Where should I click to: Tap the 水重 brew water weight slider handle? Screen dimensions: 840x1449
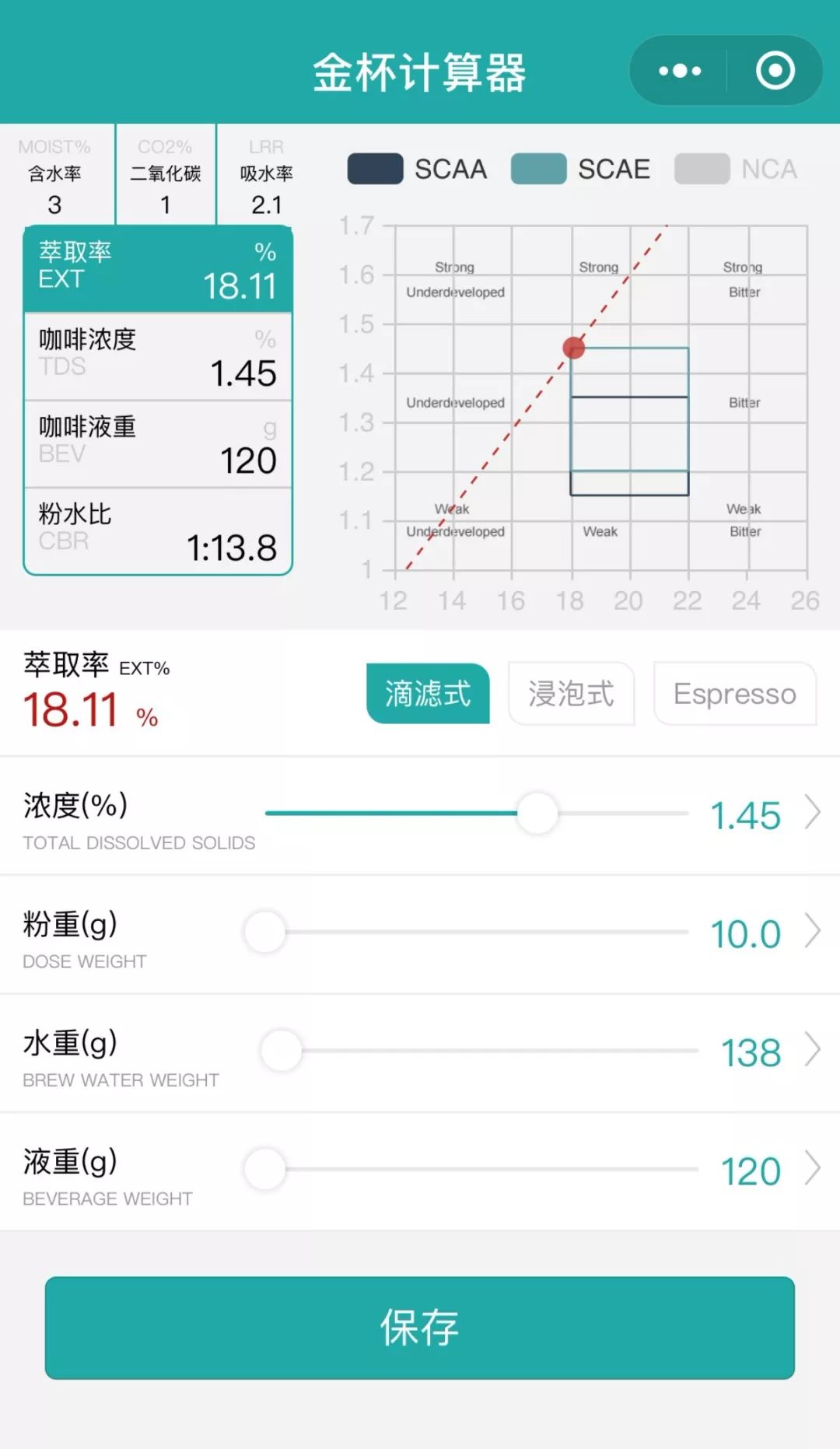281,1051
